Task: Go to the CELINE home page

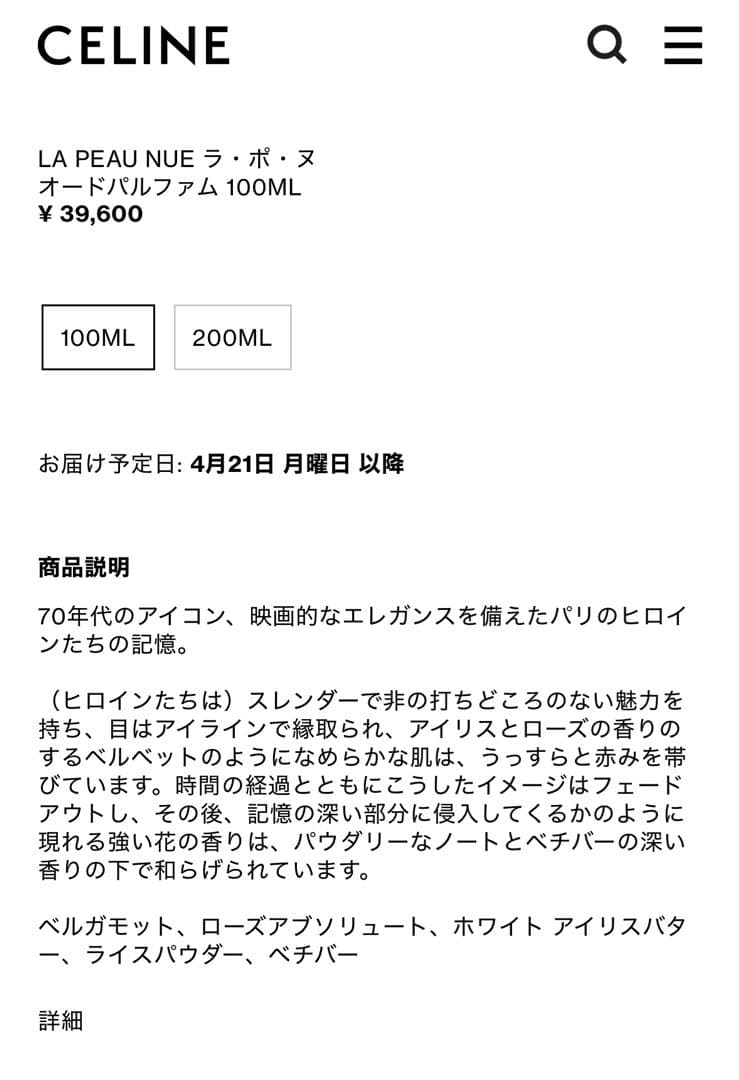Action: (x=133, y=46)
